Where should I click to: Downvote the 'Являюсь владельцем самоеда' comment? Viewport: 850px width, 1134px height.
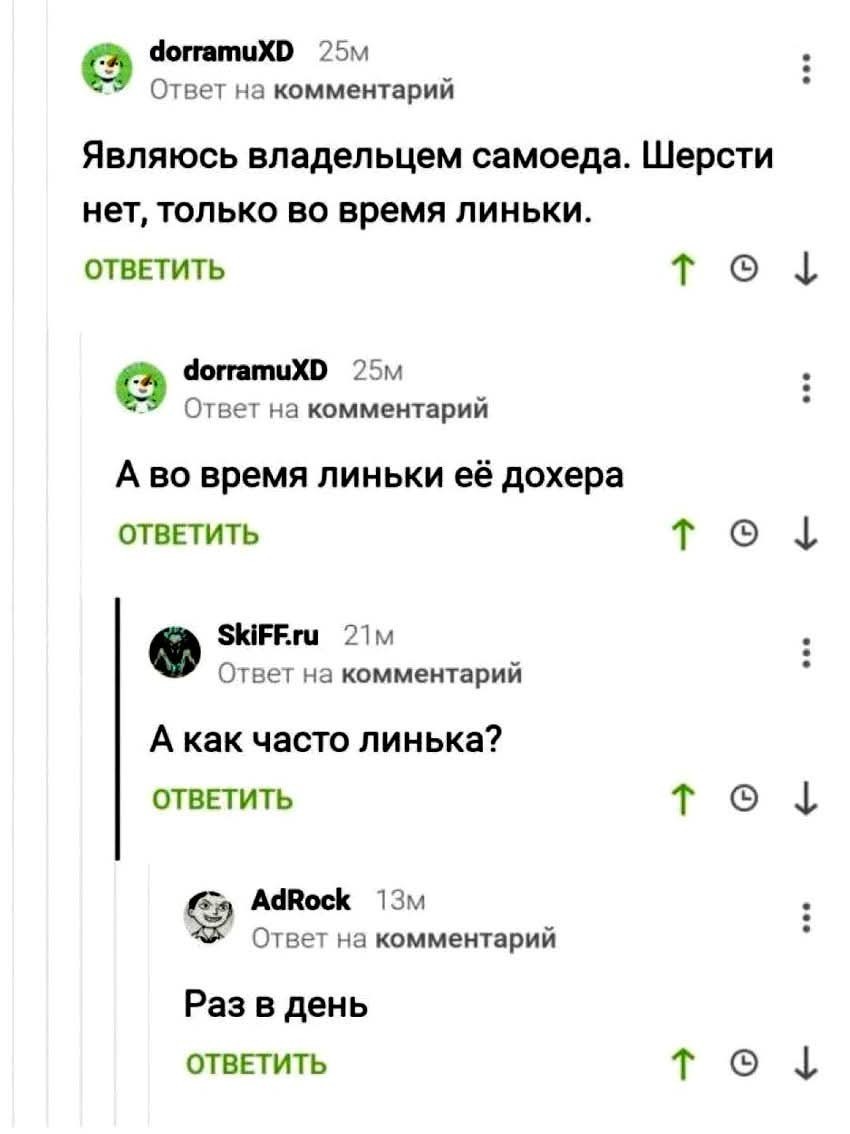[806, 268]
